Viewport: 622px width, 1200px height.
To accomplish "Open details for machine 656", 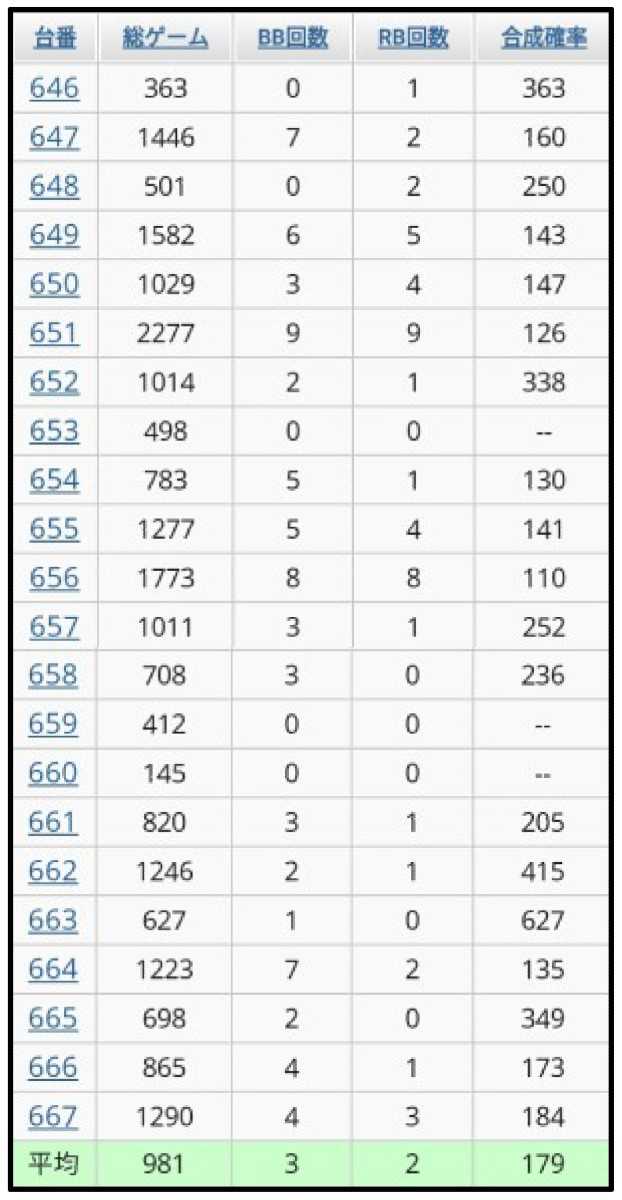I will tap(54, 578).
